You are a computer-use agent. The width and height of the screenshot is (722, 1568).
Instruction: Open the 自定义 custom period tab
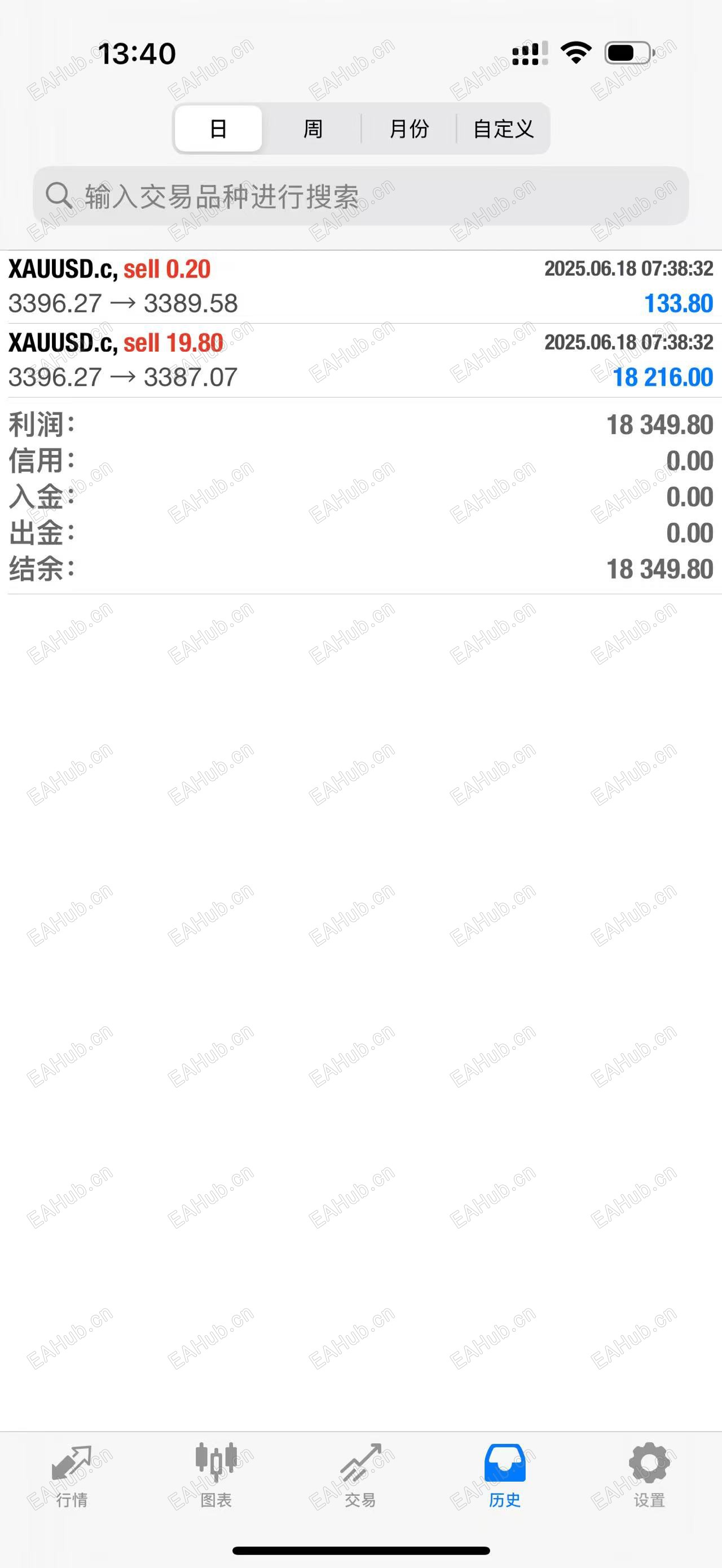click(x=504, y=129)
